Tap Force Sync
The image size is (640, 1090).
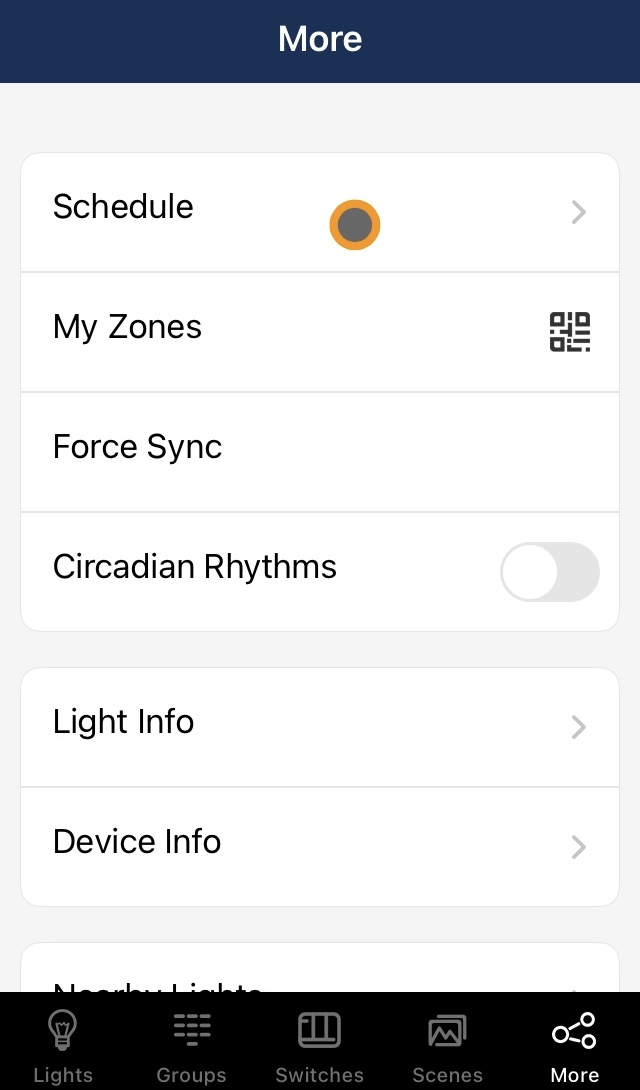click(x=320, y=452)
